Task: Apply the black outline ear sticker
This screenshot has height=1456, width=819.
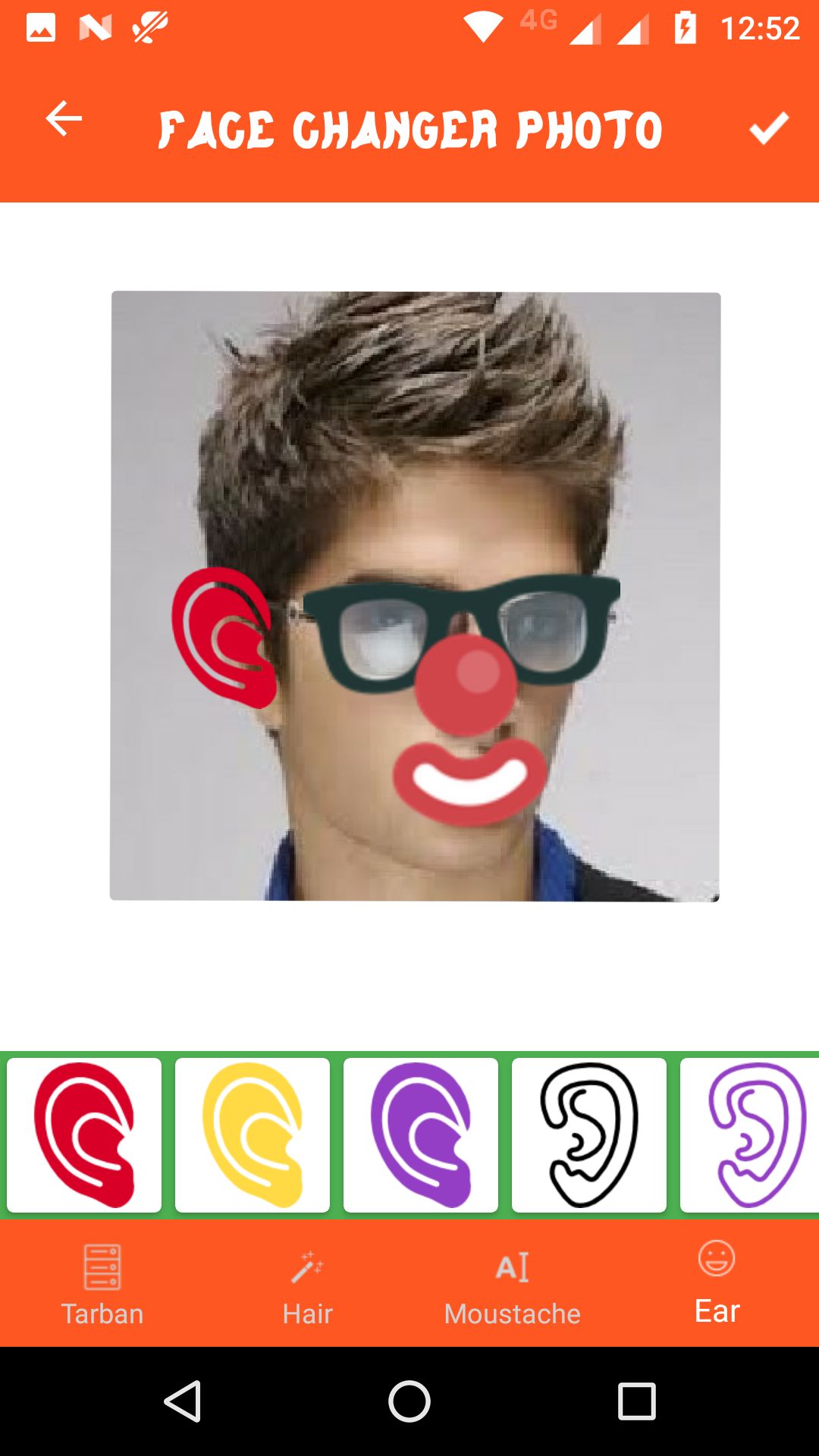Action: [x=589, y=1135]
